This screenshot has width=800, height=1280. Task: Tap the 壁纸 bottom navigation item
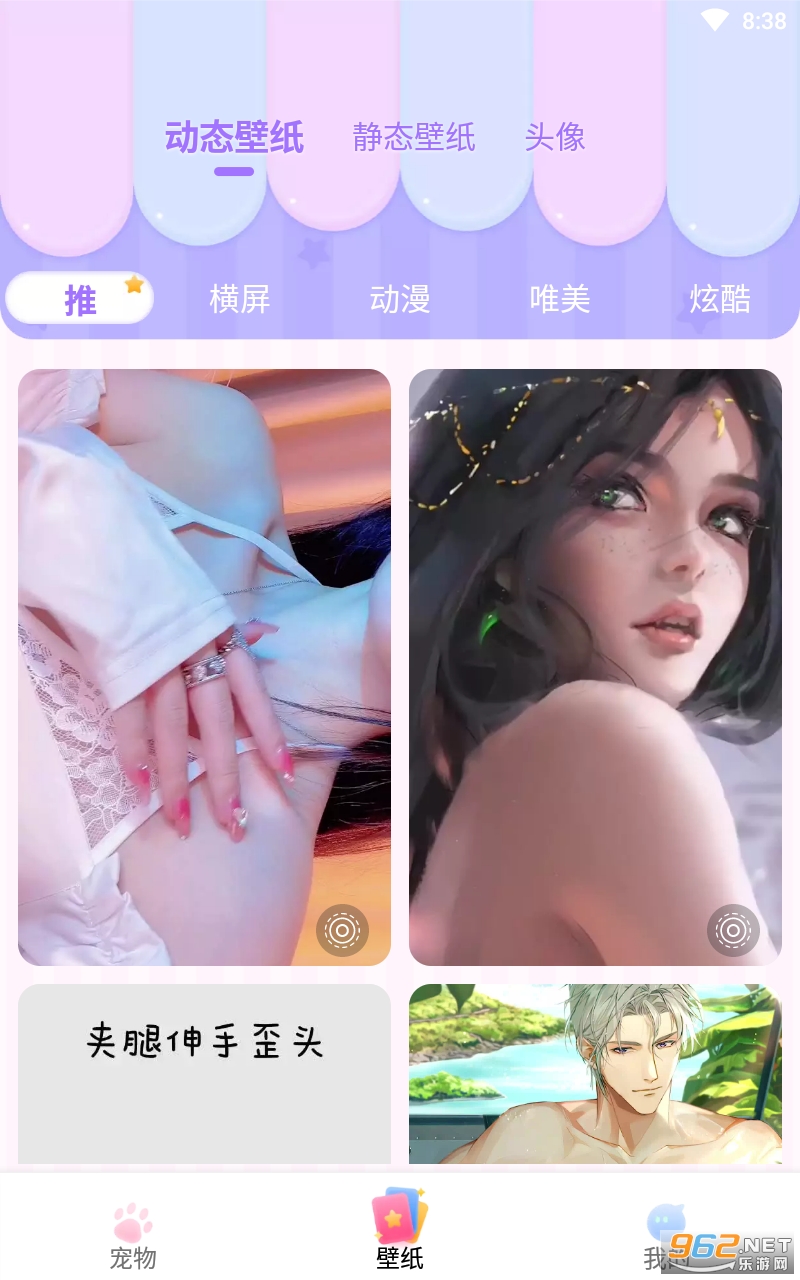pyautogui.click(x=400, y=1235)
